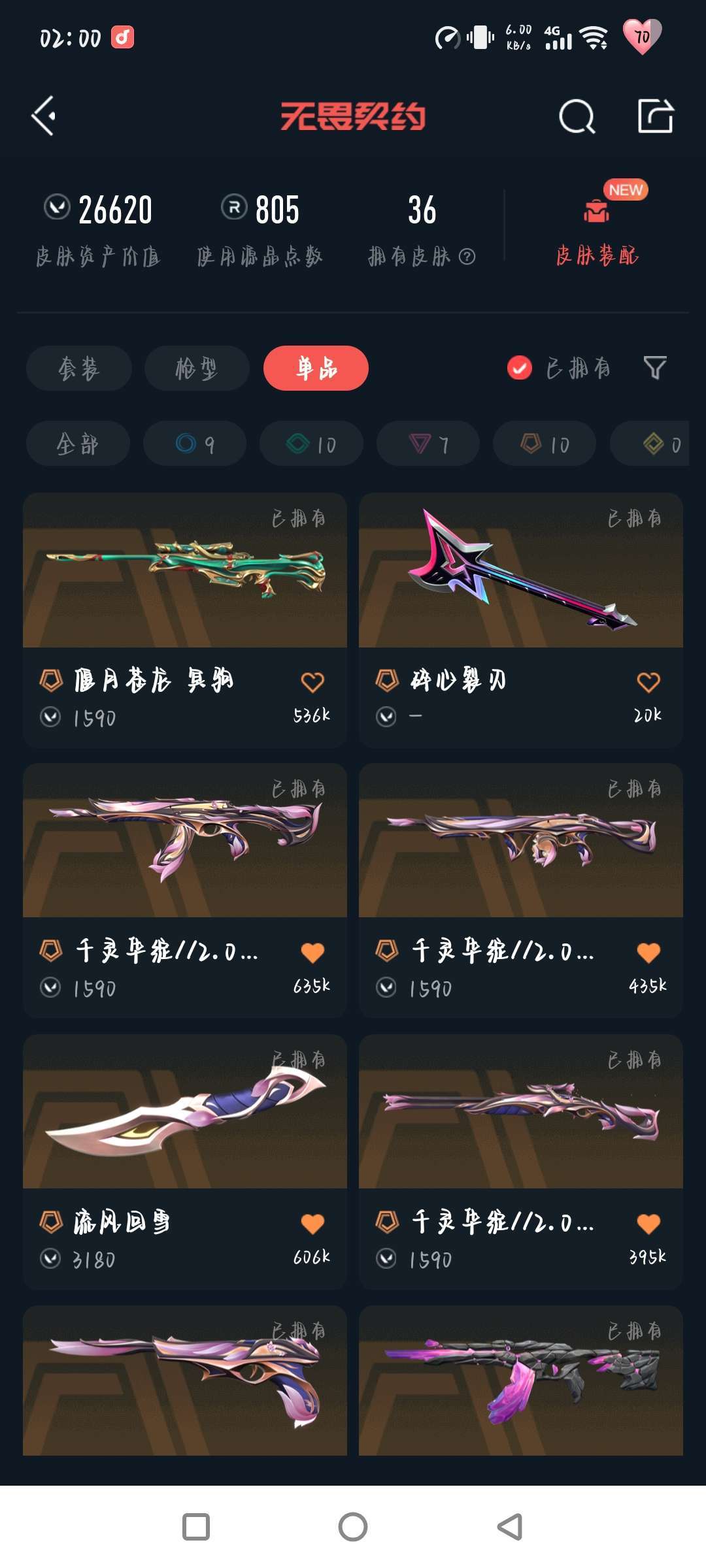Filter by the green tier chip showing 10
Viewport: 706px width, 1568px height.
pyautogui.click(x=311, y=444)
